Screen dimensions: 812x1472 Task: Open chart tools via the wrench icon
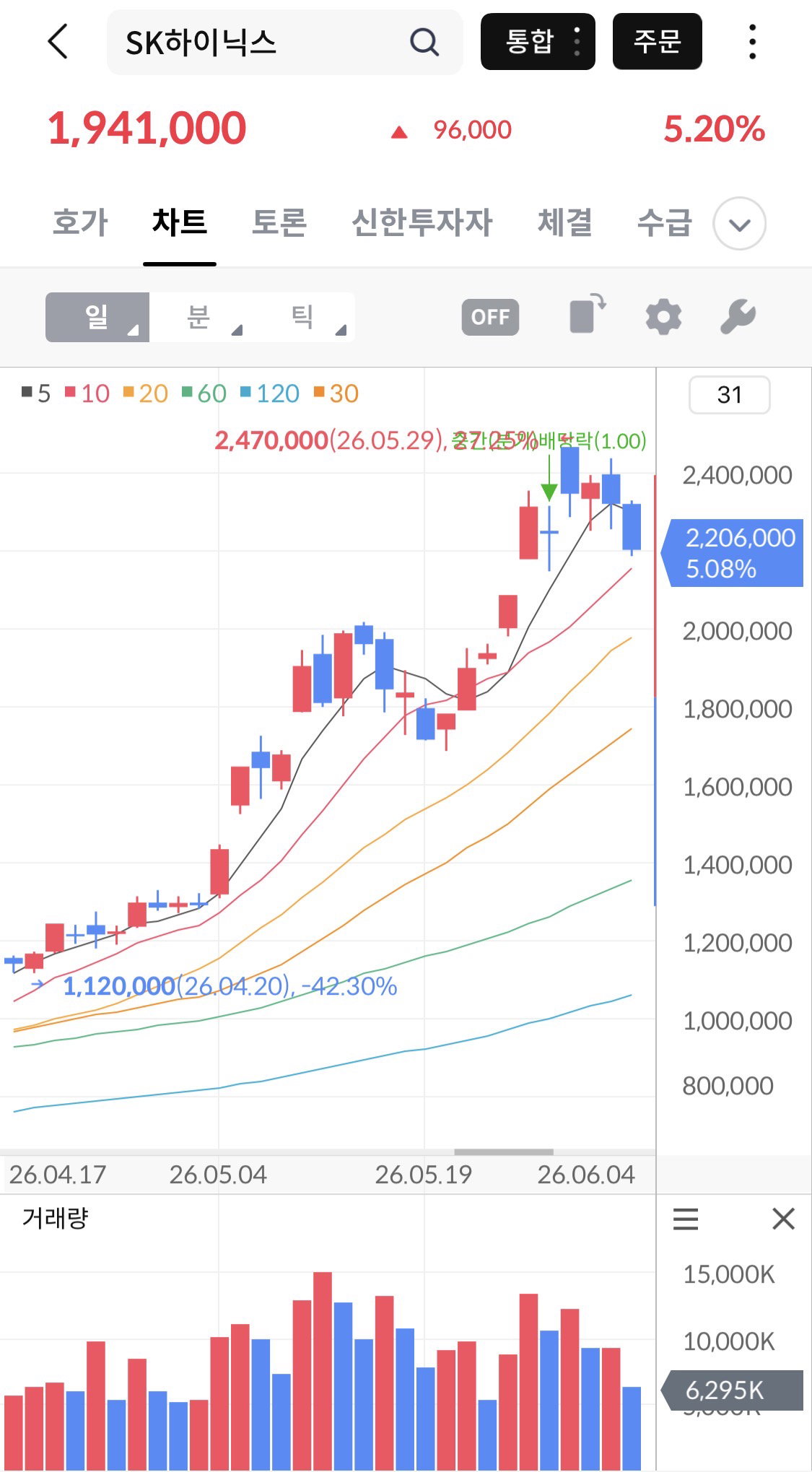(x=738, y=317)
